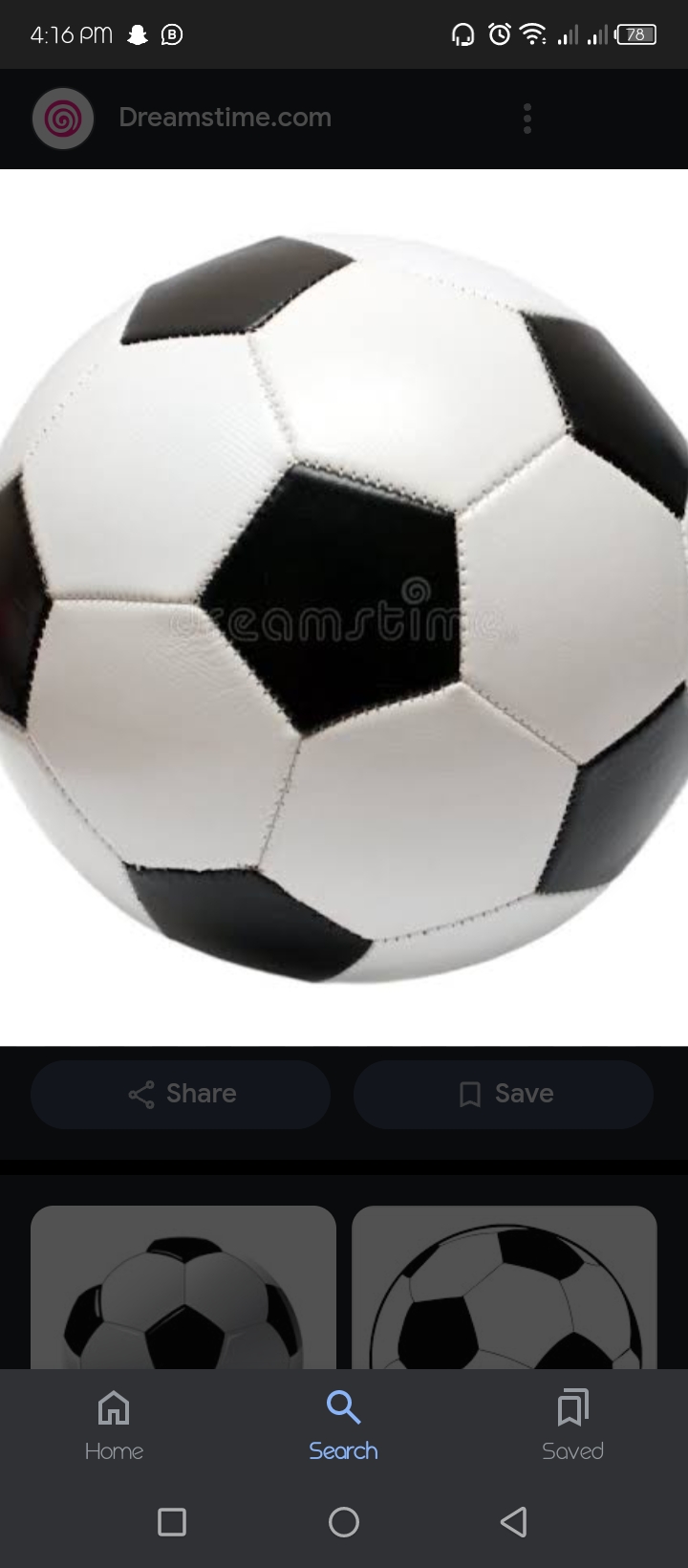Image resolution: width=688 pixels, height=1568 pixels.
Task: Save the image to collection
Action: coord(504,1094)
